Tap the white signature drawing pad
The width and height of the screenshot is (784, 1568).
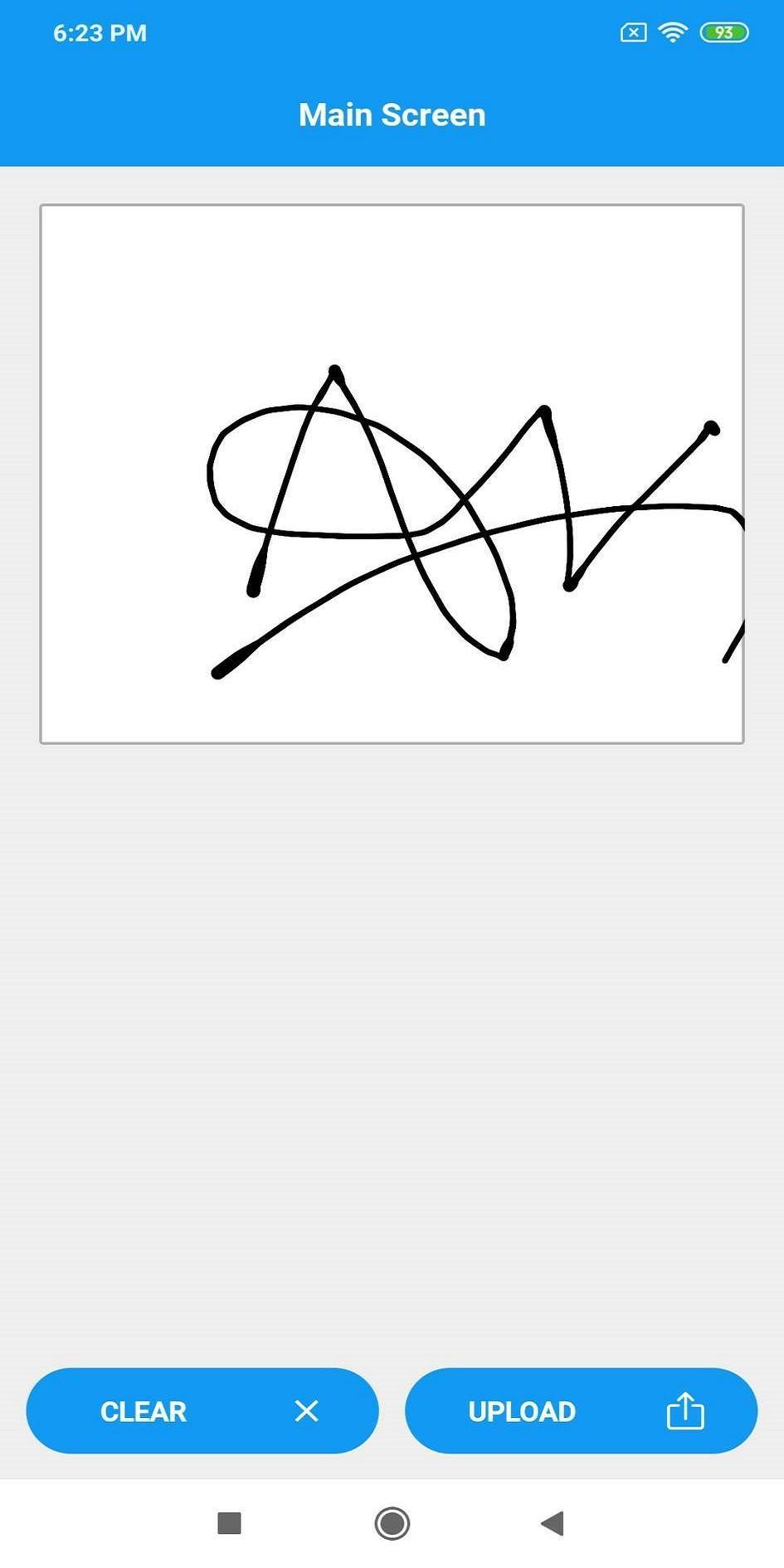point(392,474)
